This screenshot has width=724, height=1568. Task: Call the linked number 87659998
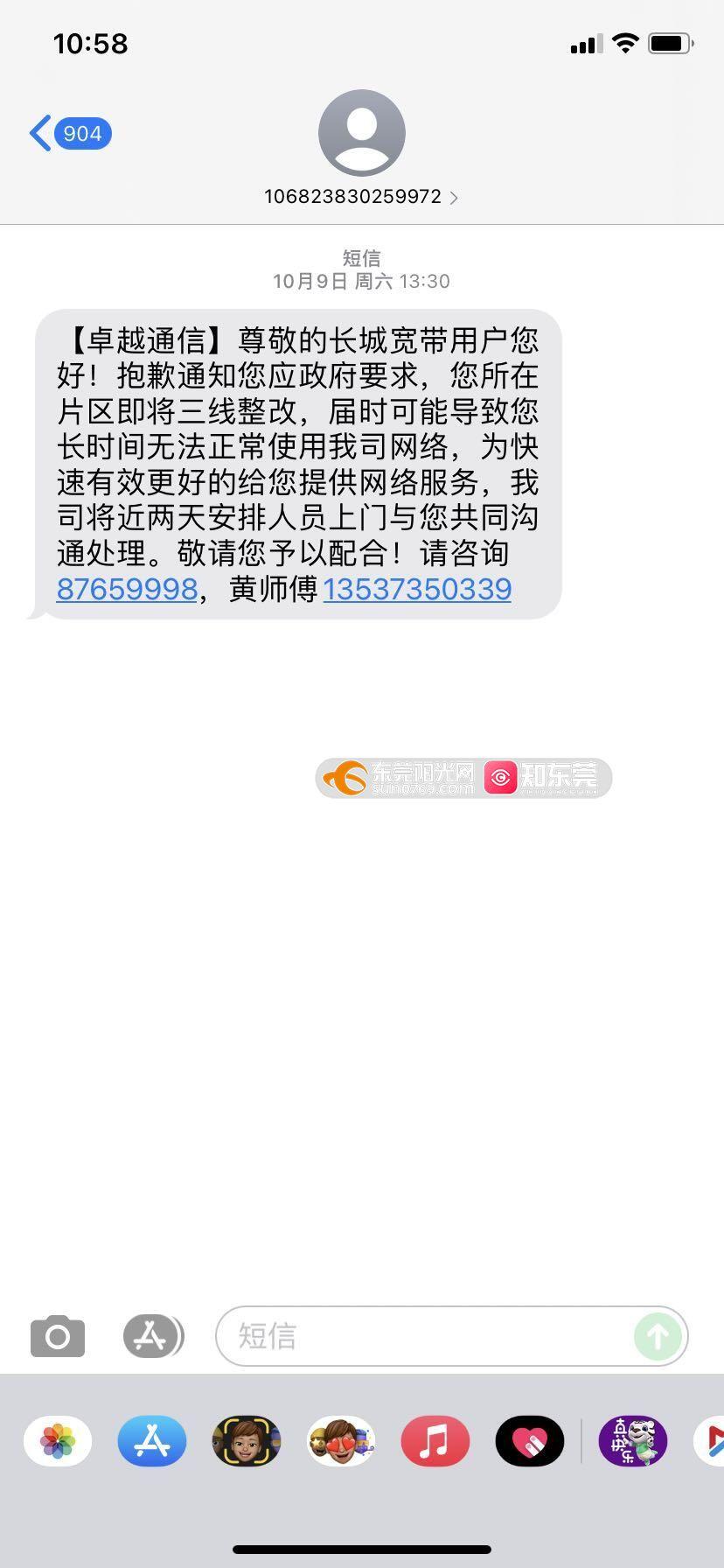(x=127, y=589)
